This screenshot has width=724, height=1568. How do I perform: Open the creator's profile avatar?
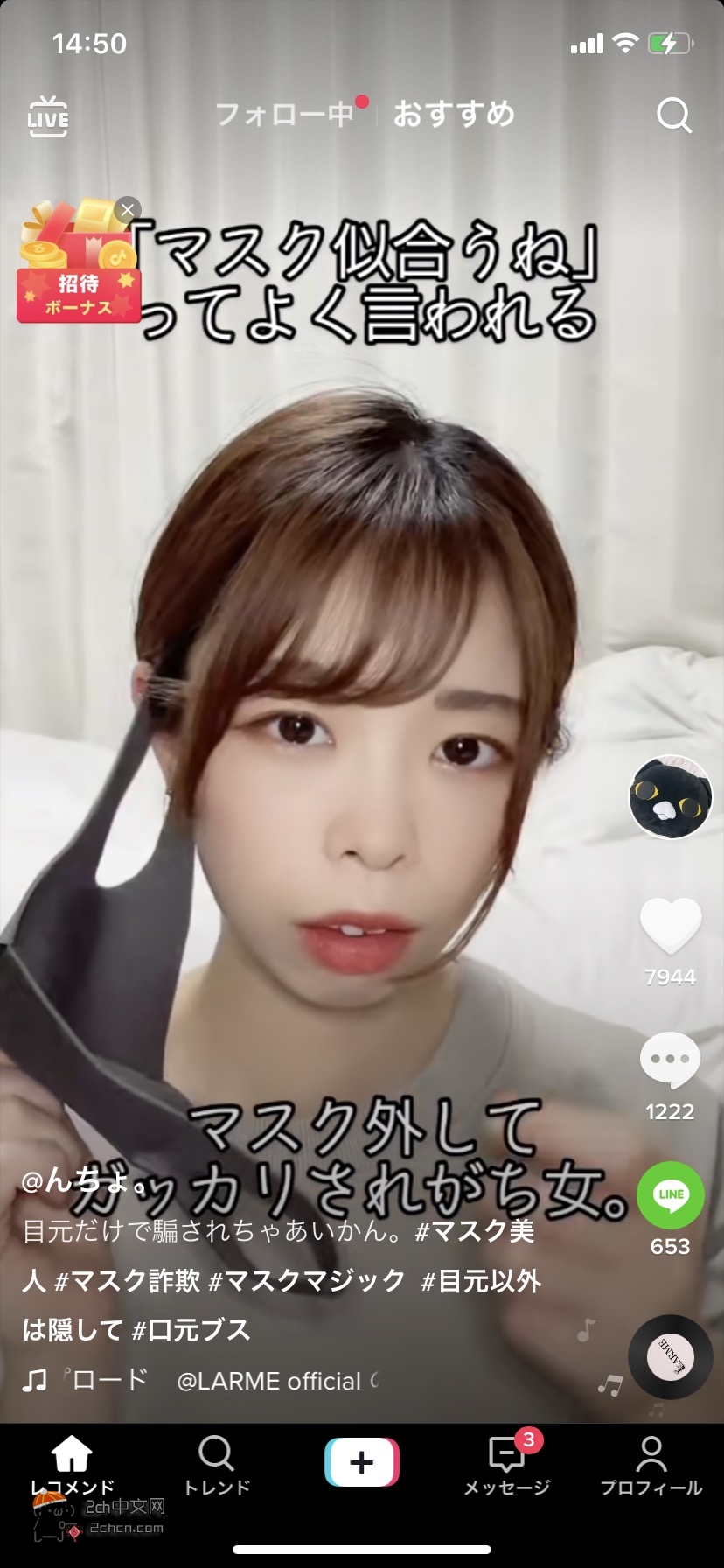point(670,797)
